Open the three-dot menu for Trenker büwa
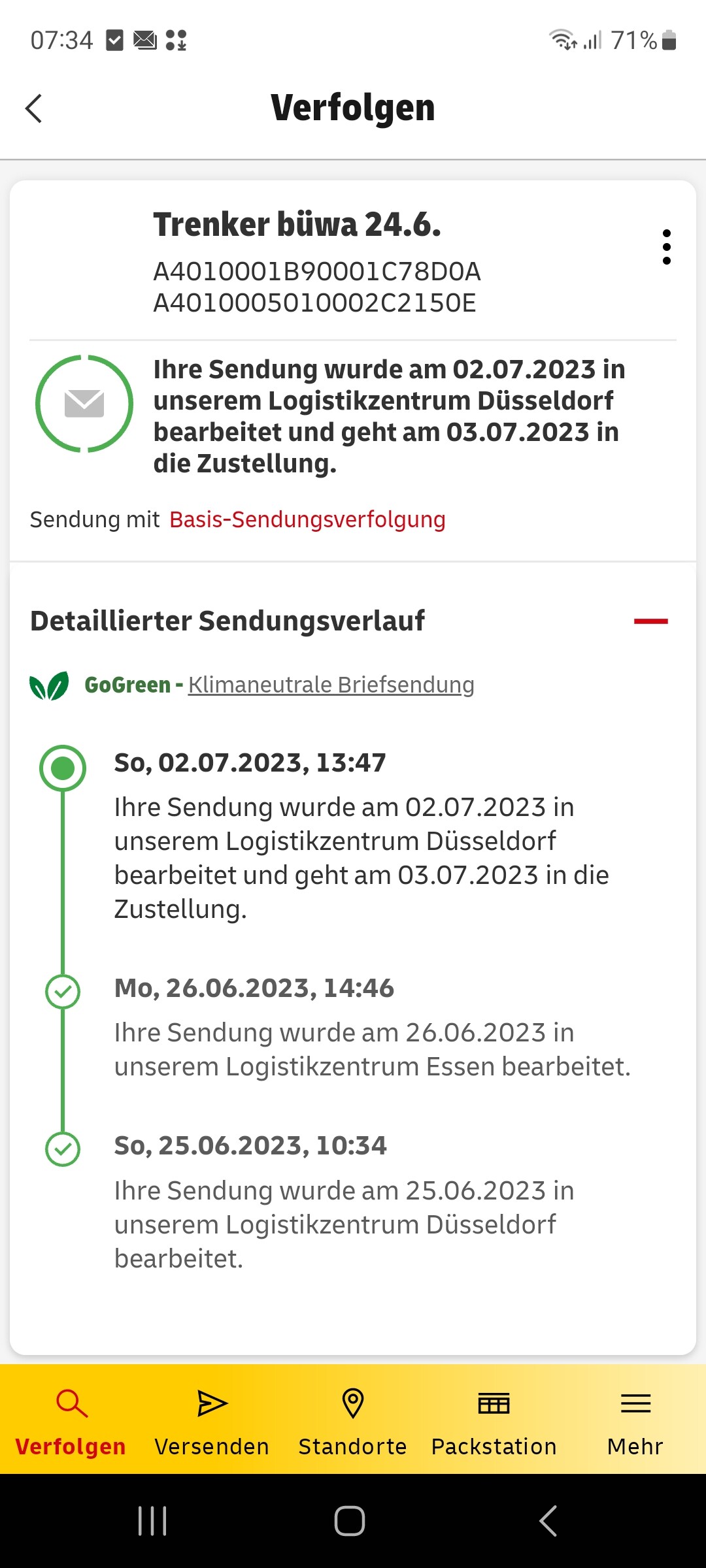Image resolution: width=706 pixels, height=1568 pixels. [x=666, y=247]
